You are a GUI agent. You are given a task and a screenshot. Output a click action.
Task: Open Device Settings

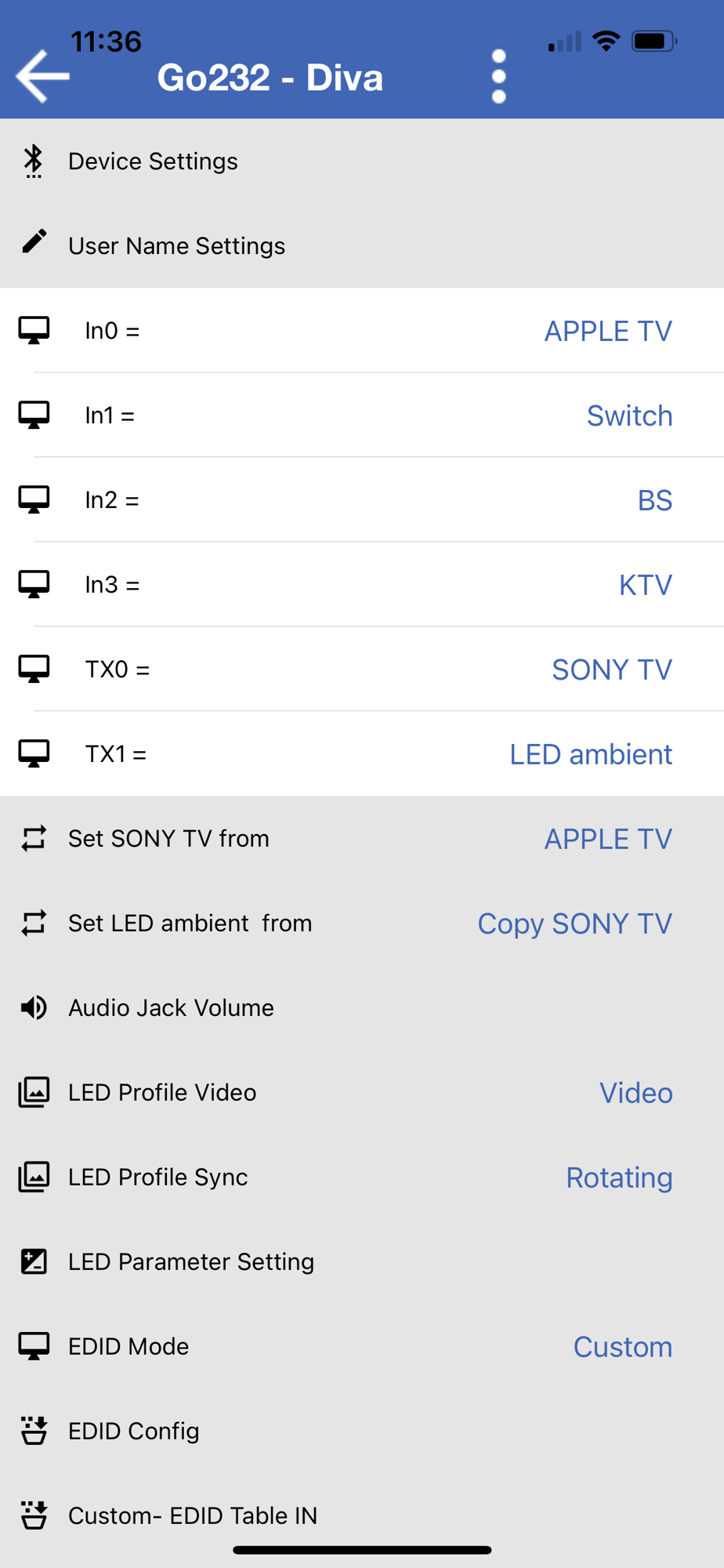click(x=154, y=162)
